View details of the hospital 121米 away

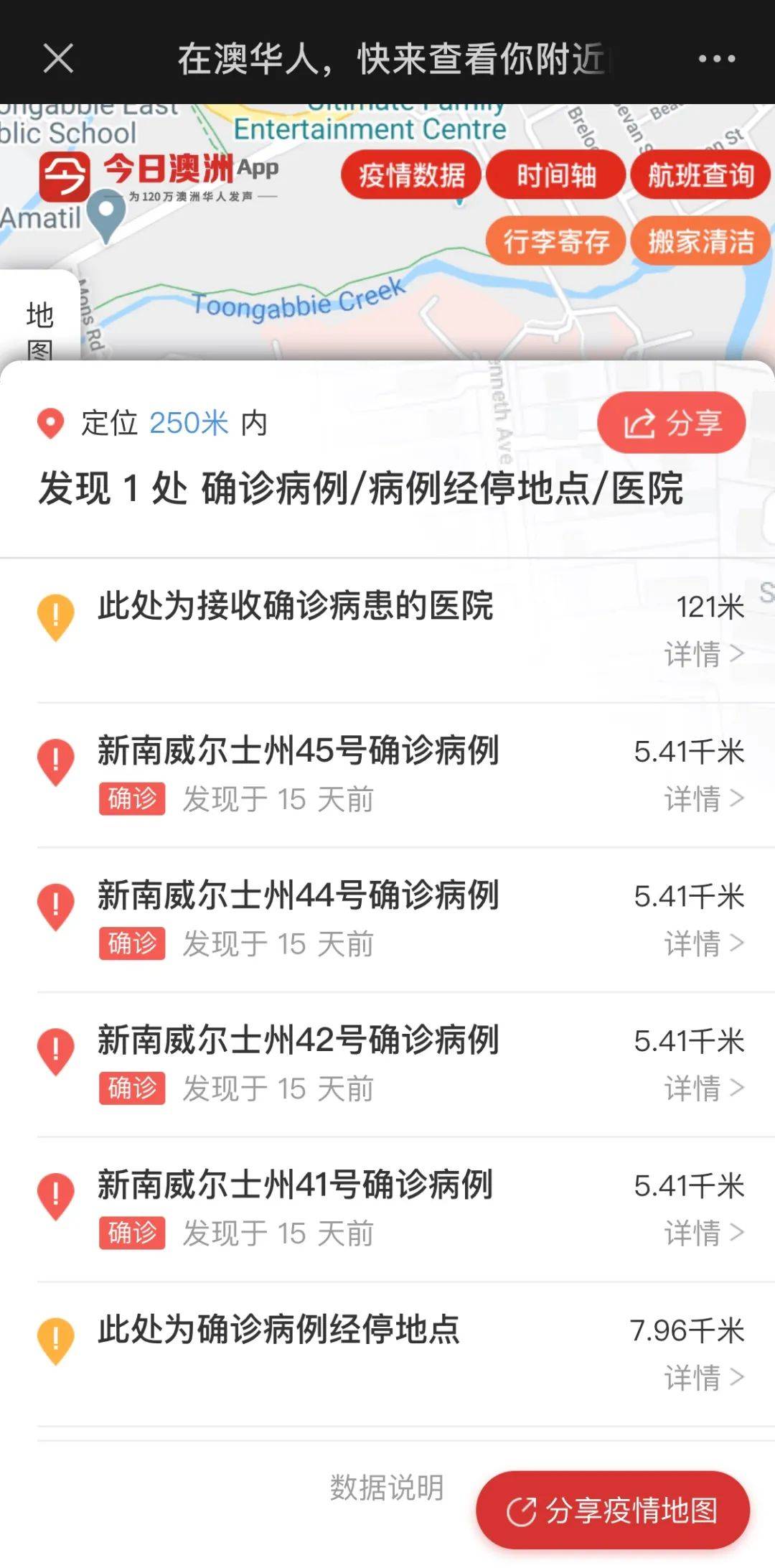[x=704, y=654]
